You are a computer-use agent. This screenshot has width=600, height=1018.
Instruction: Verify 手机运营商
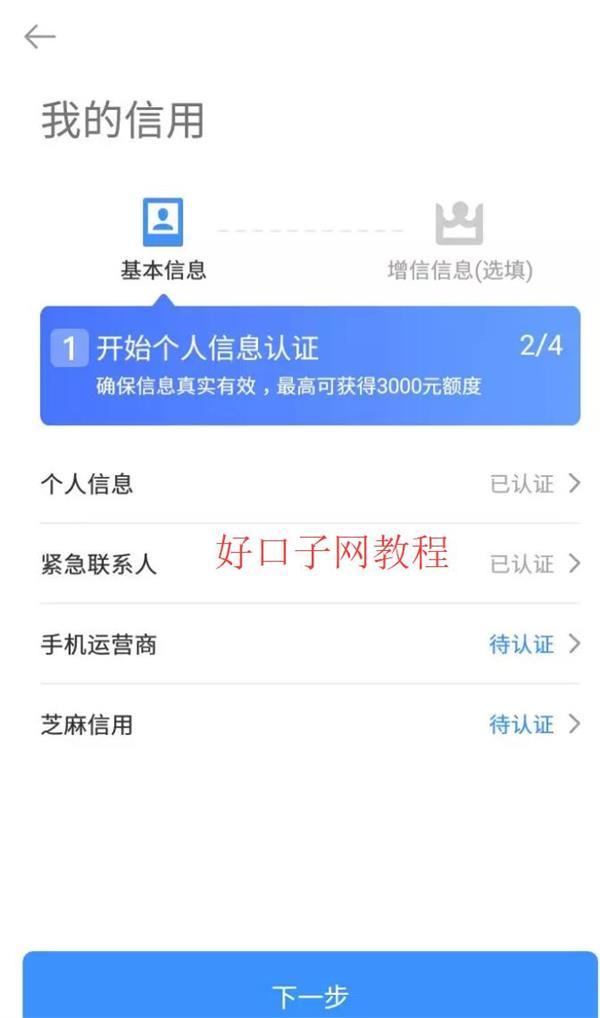[x=309, y=645]
